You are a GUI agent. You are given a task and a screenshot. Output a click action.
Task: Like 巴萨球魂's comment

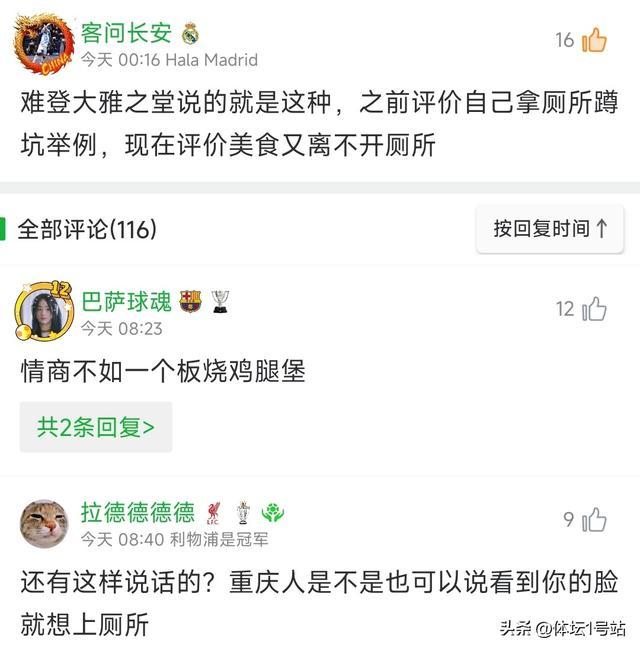click(594, 309)
